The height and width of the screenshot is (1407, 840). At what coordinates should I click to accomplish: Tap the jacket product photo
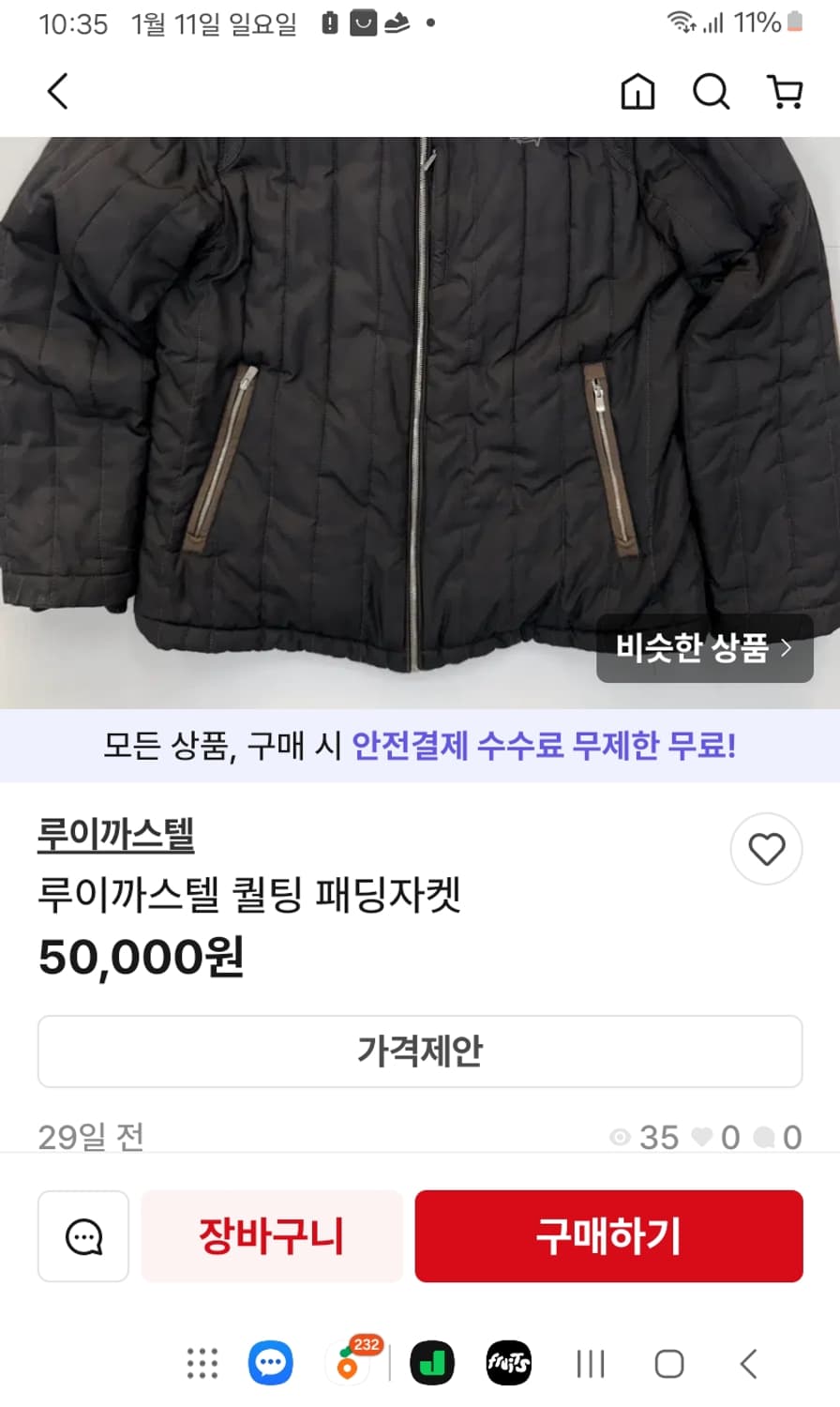pyautogui.click(x=420, y=403)
